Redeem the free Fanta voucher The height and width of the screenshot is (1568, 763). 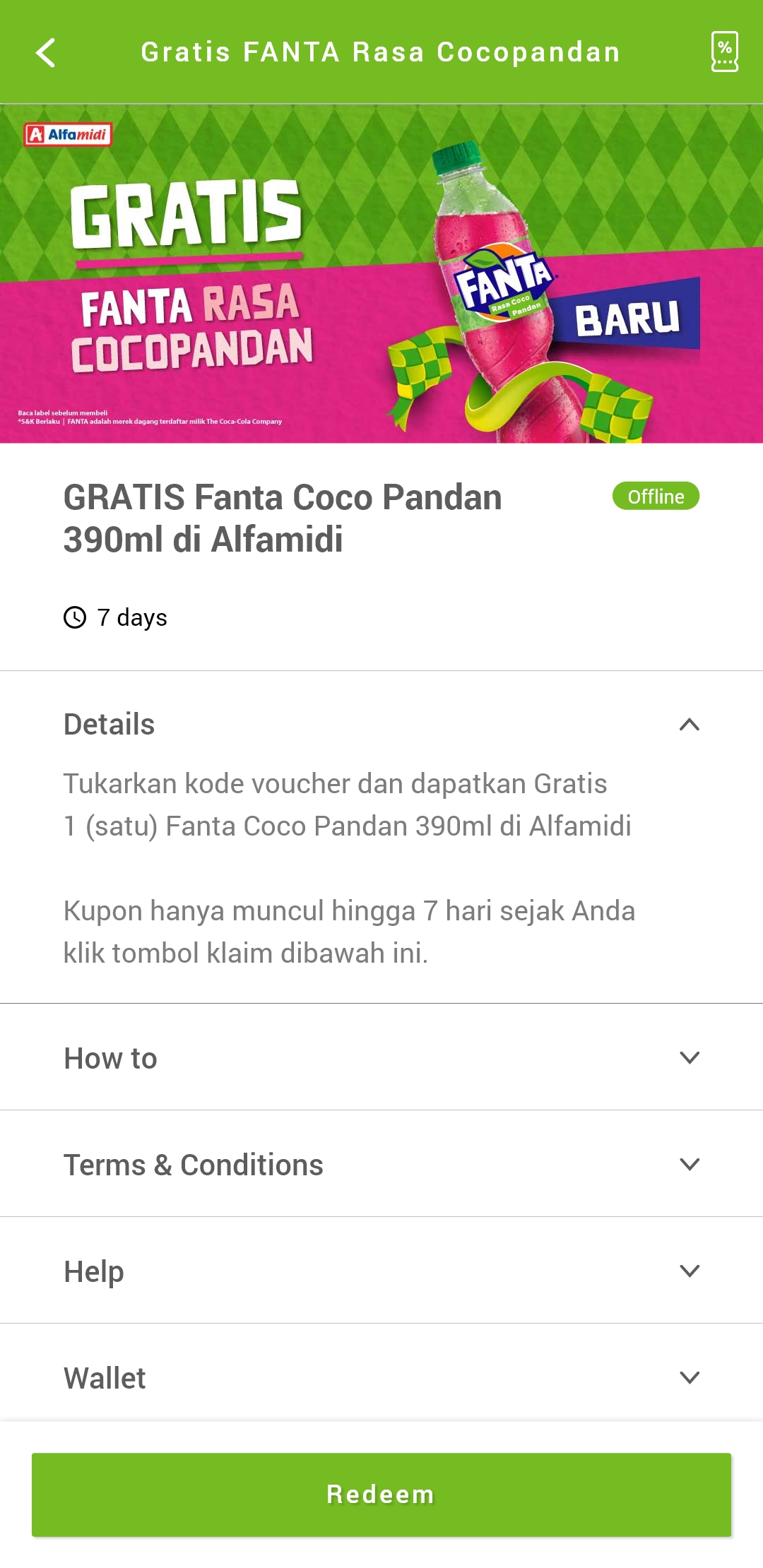(381, 1495)
